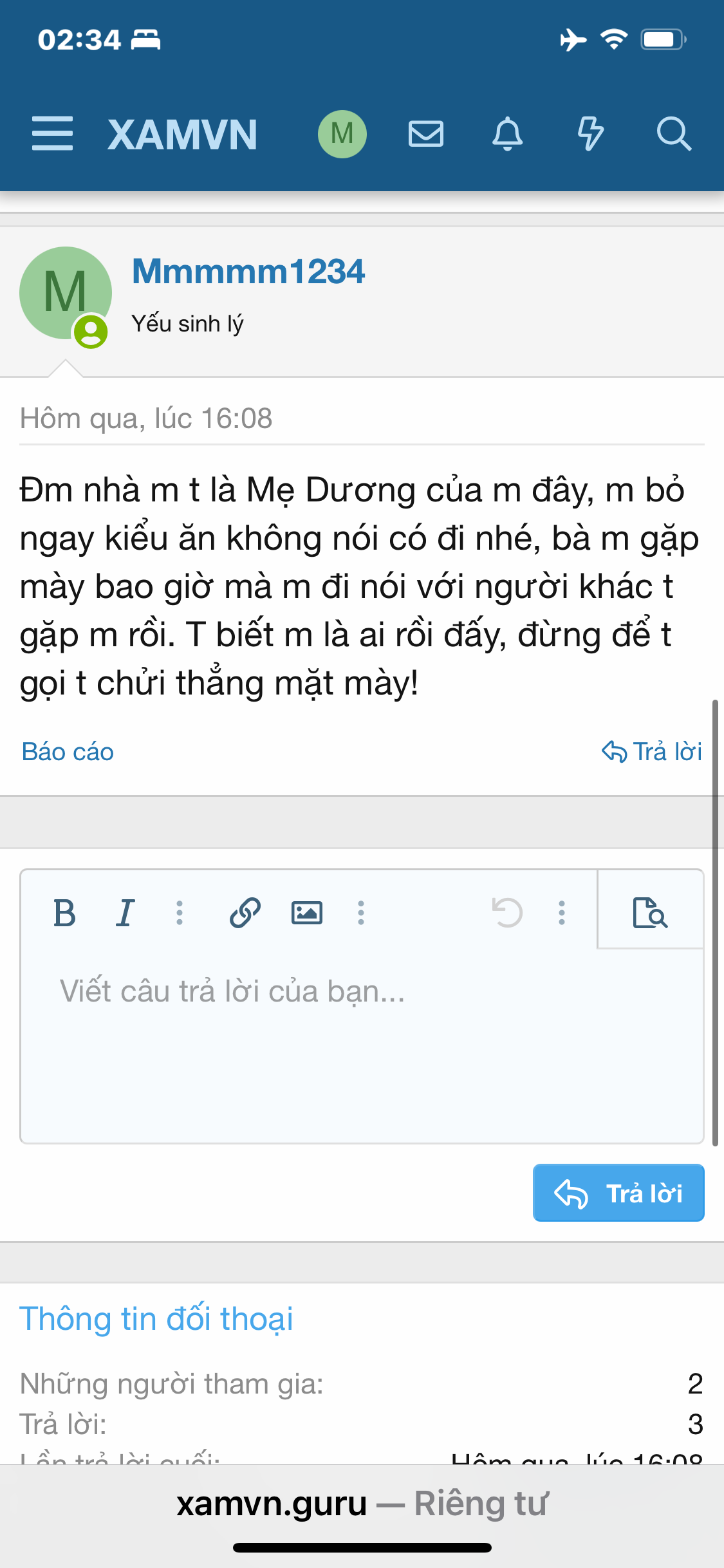Open the what's new lightning icon
This screenshot has width=724, height=1568.
590,134
